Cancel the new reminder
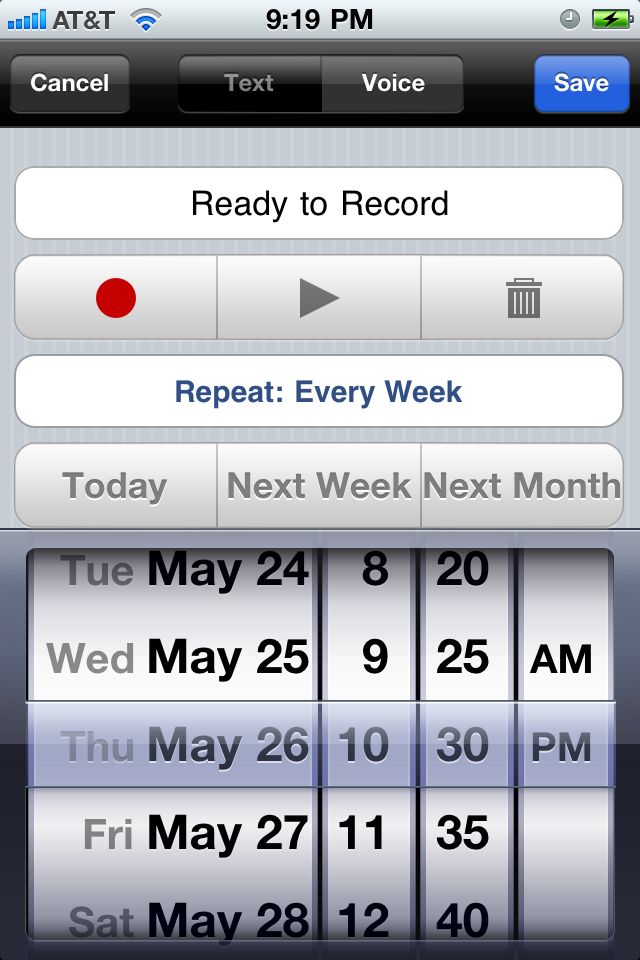The width and height of the screenshot is (640, 960). pyautogui.click(x=69, y=83)
